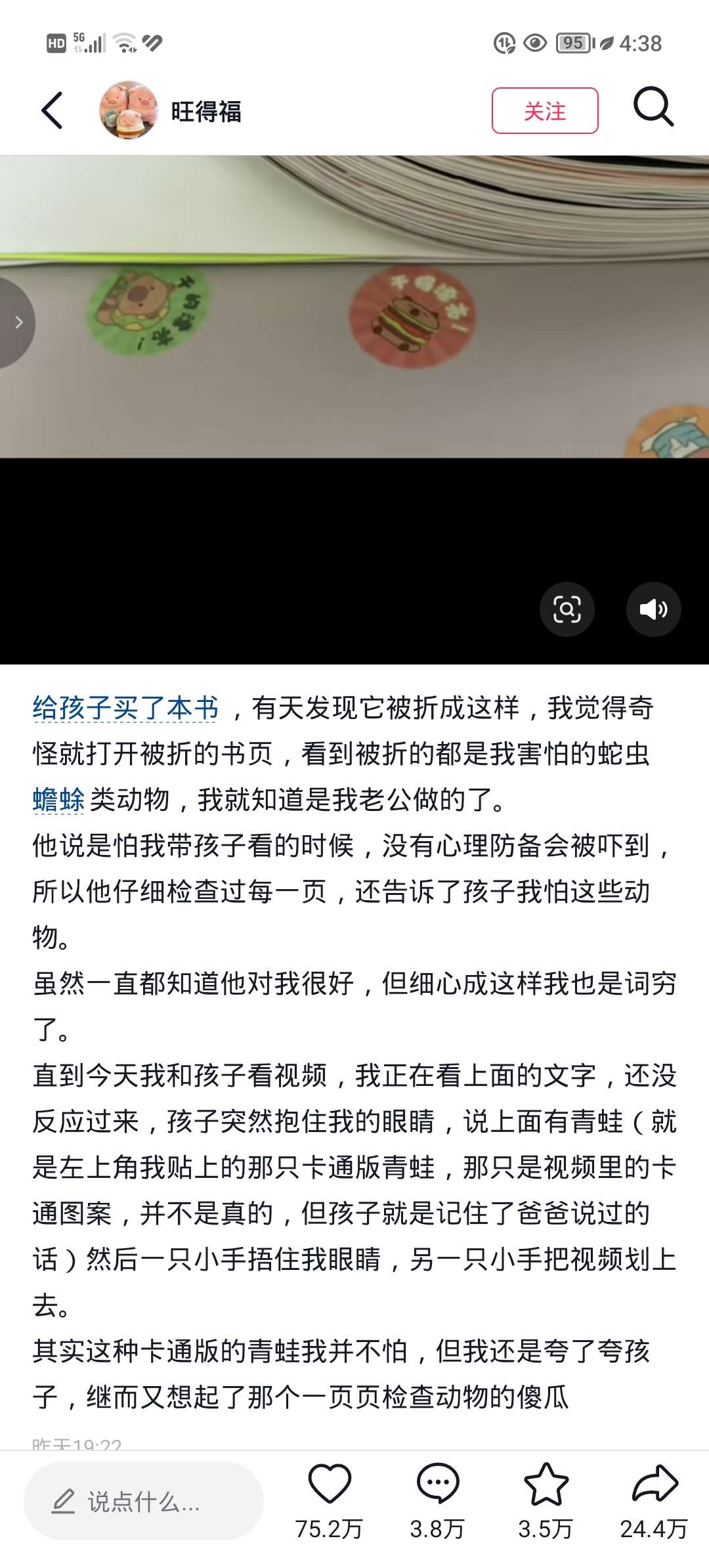Open the search magnifier icon
The height and width of the screenshot is (1568, 709).
[653, 106]
